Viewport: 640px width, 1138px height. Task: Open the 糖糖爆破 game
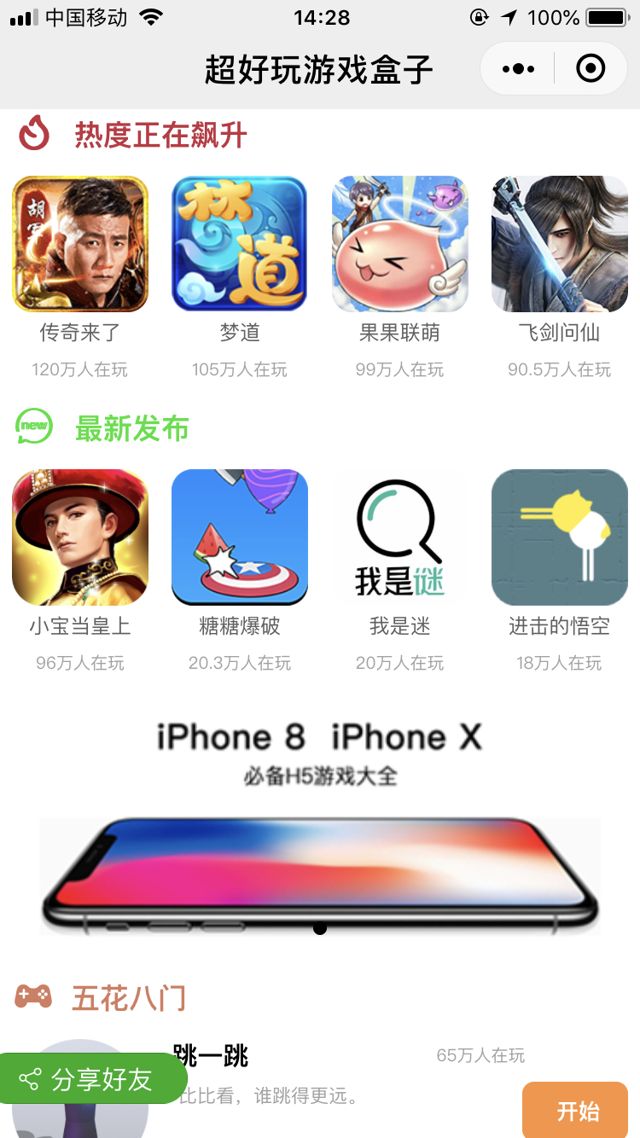pyautogui.click(x=240, y=538)
